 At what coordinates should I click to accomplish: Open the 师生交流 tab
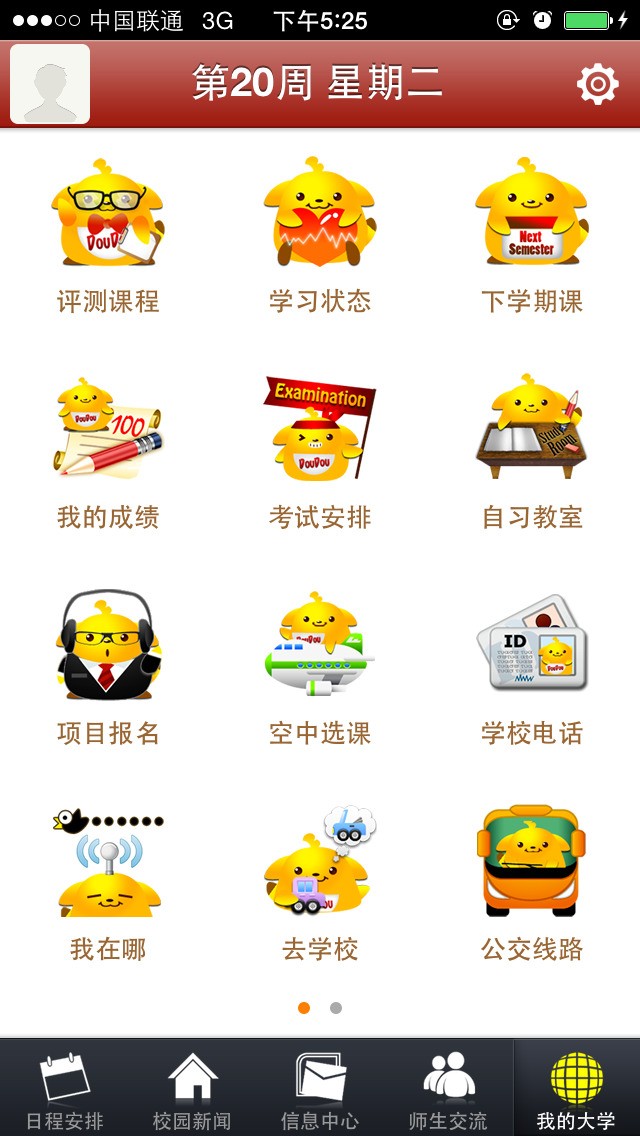448,1089
